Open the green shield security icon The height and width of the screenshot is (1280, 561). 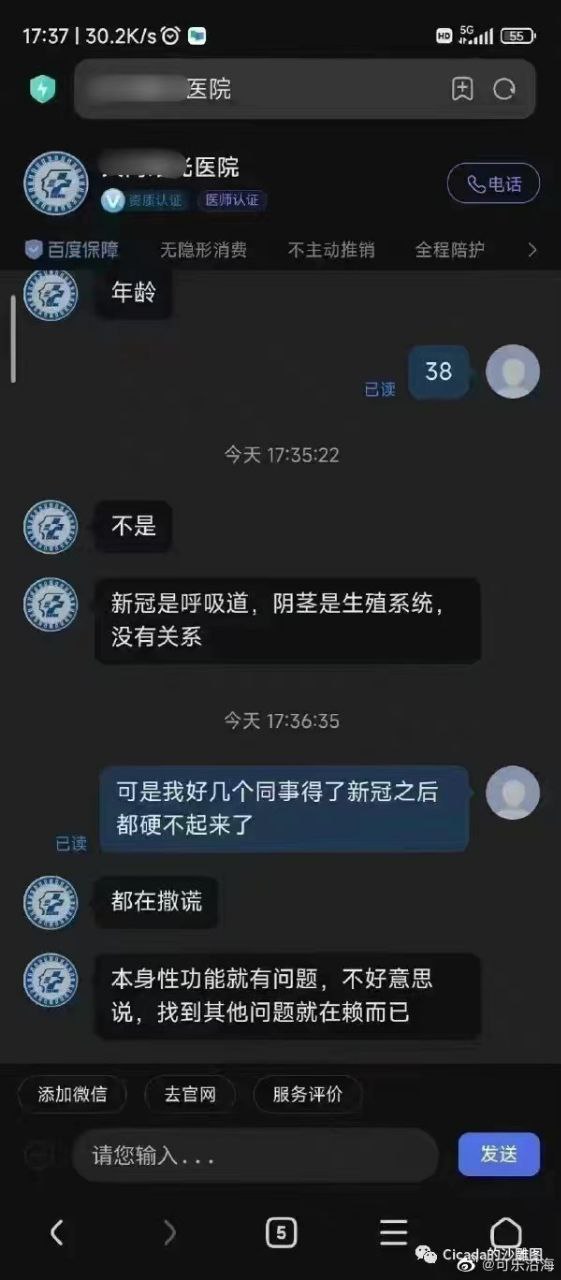42,89
